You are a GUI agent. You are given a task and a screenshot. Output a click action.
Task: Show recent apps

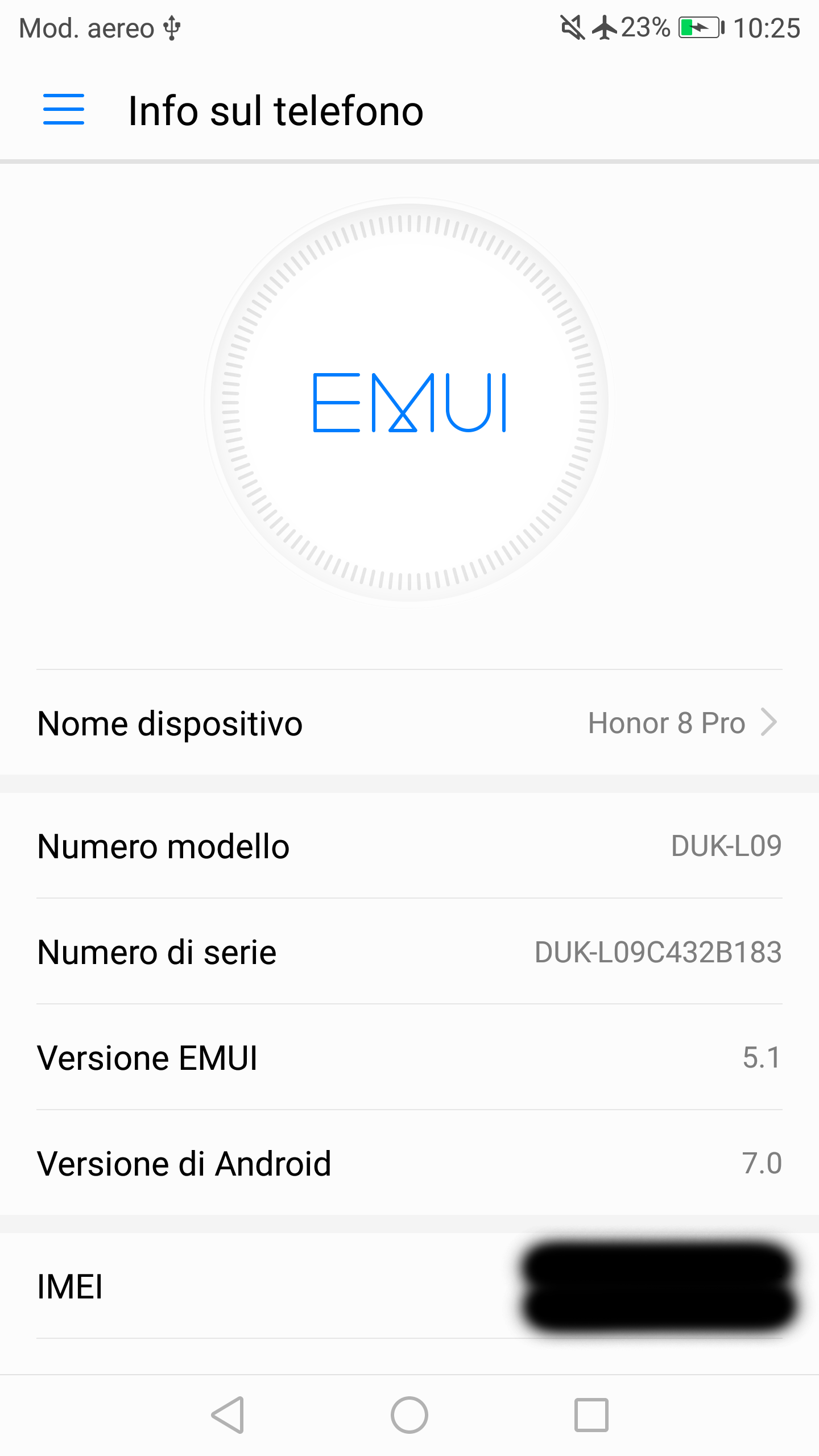pos(591,1414)
